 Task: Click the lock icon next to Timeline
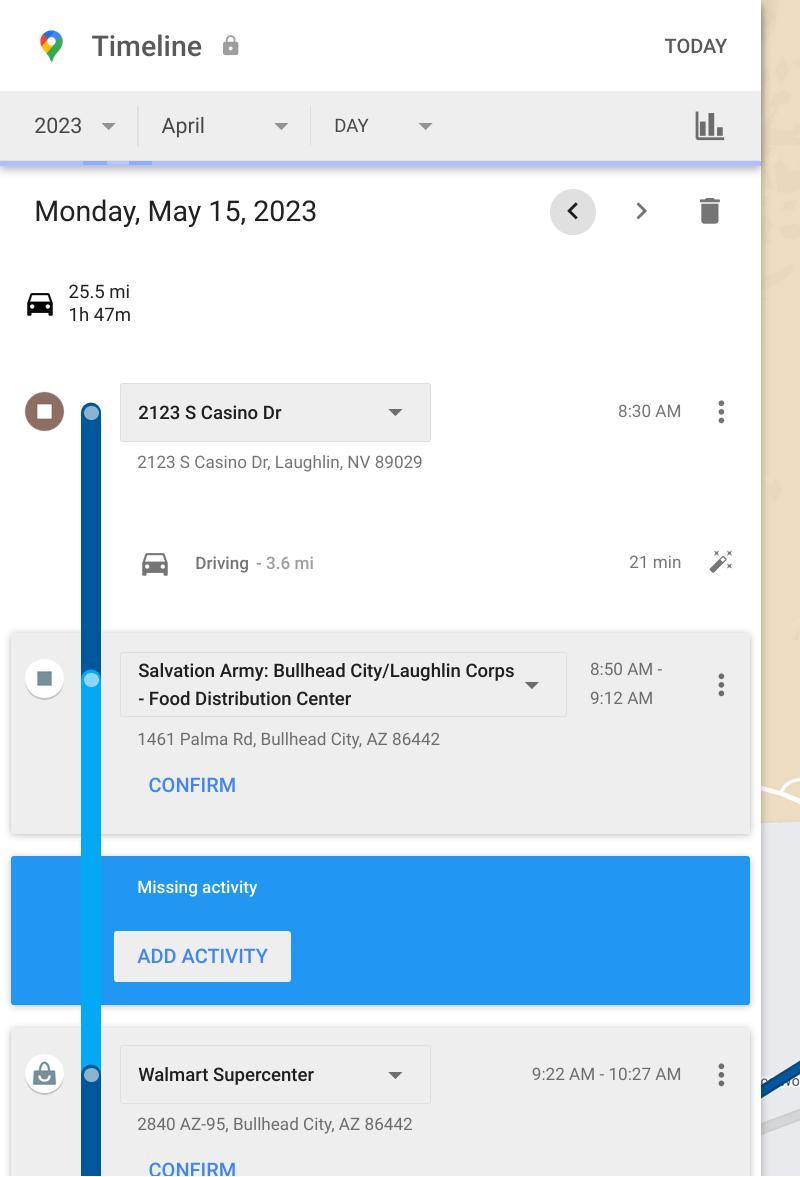click(231, 45)
